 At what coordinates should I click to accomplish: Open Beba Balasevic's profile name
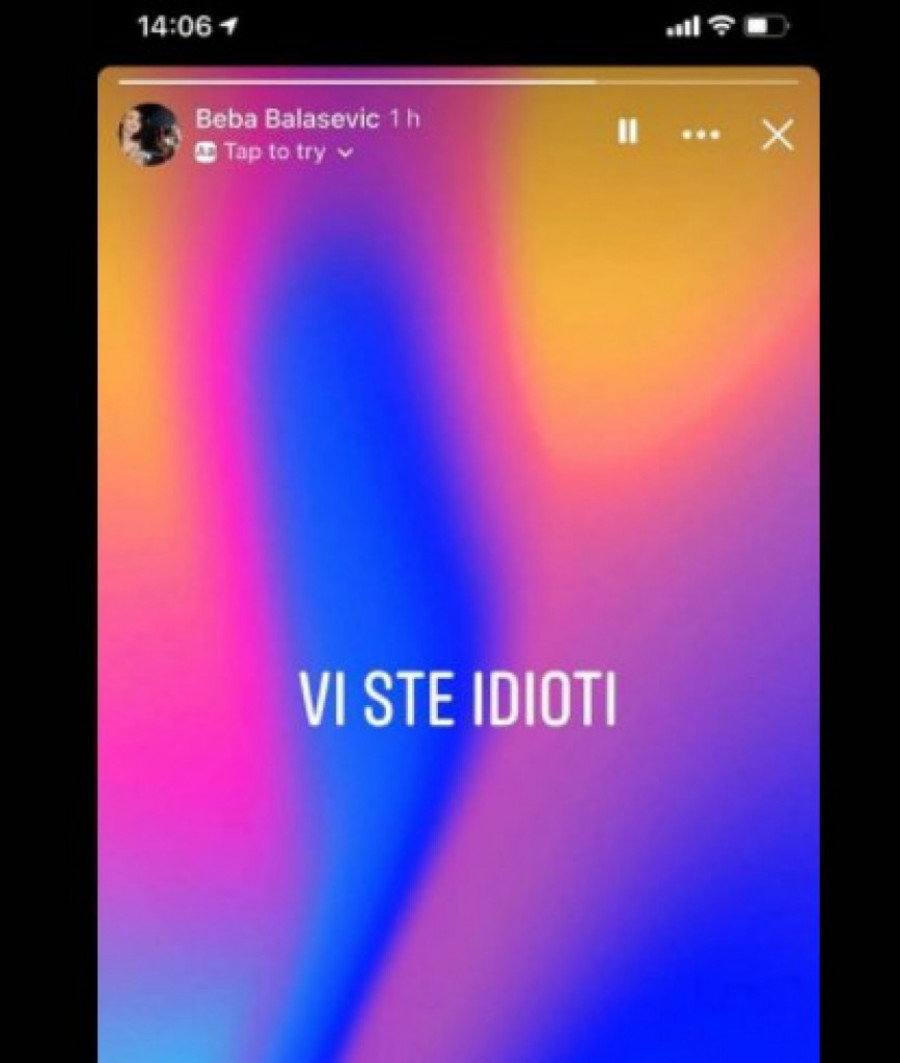(287, 119)
